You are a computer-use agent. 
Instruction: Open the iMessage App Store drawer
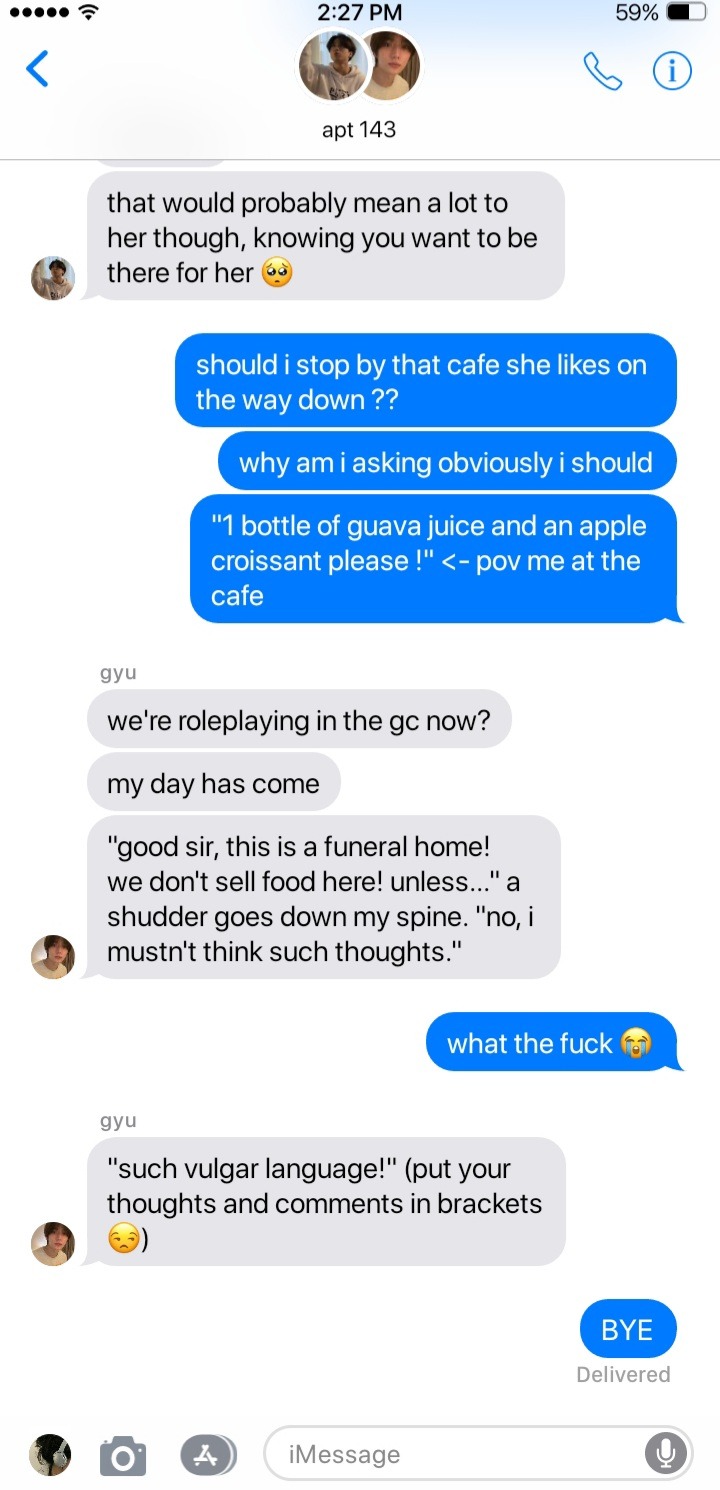coord(207,1455)
